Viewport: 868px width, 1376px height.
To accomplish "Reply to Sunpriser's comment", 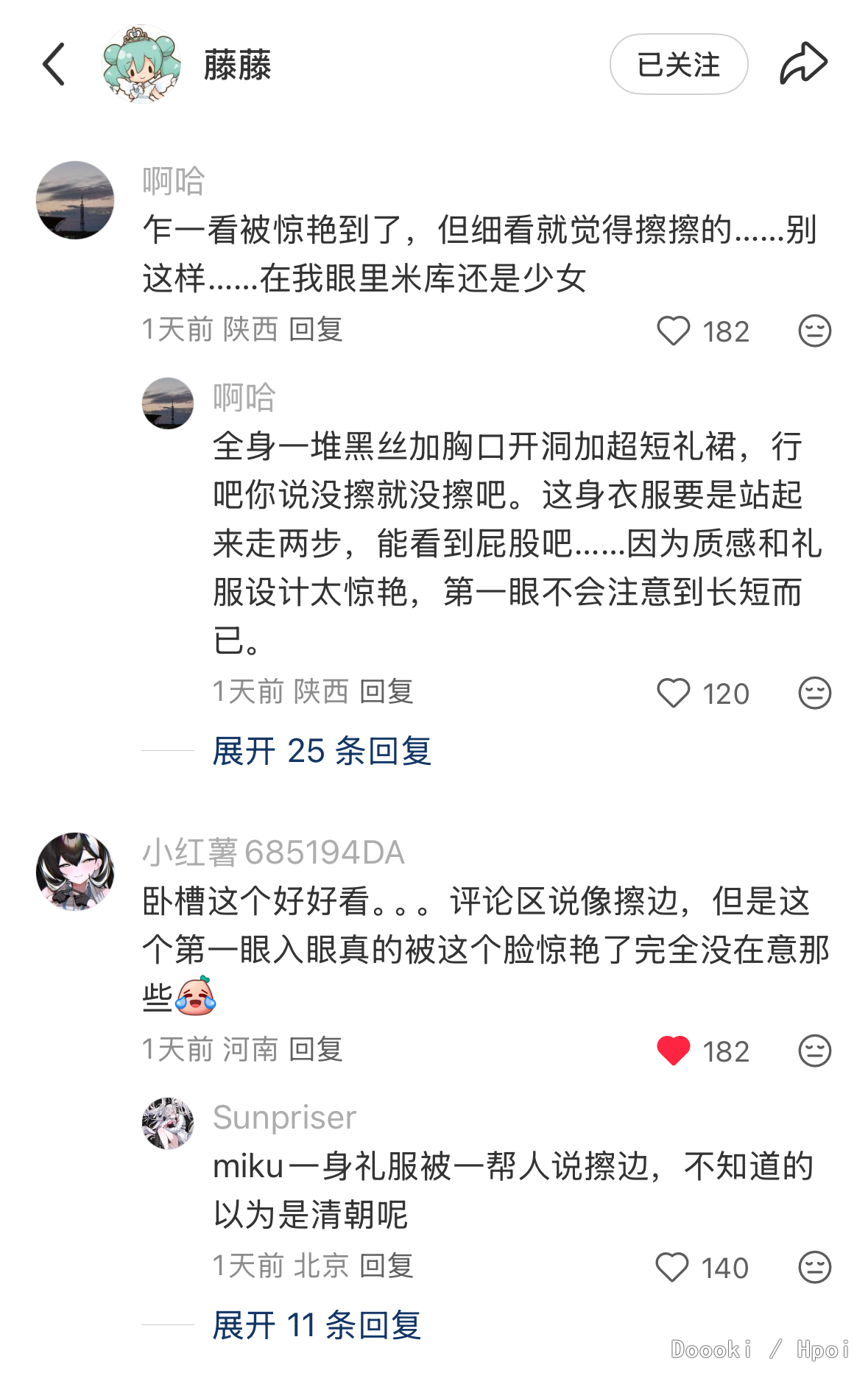I will pos(387,1266).
